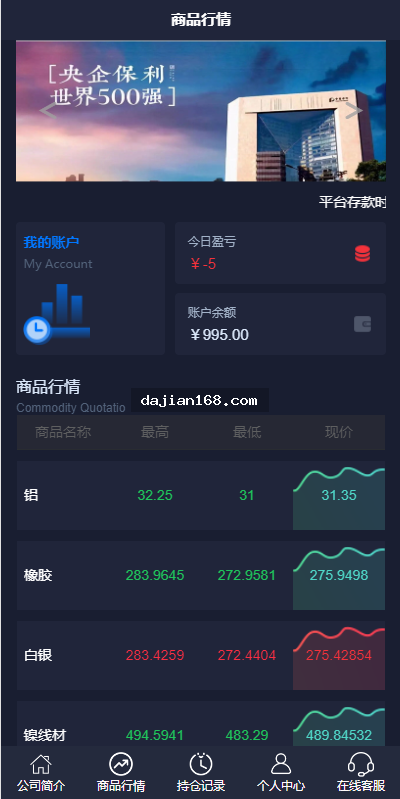Open the 个人中心 tab
This screenshot has width=400, height=799.
point(281,773)
